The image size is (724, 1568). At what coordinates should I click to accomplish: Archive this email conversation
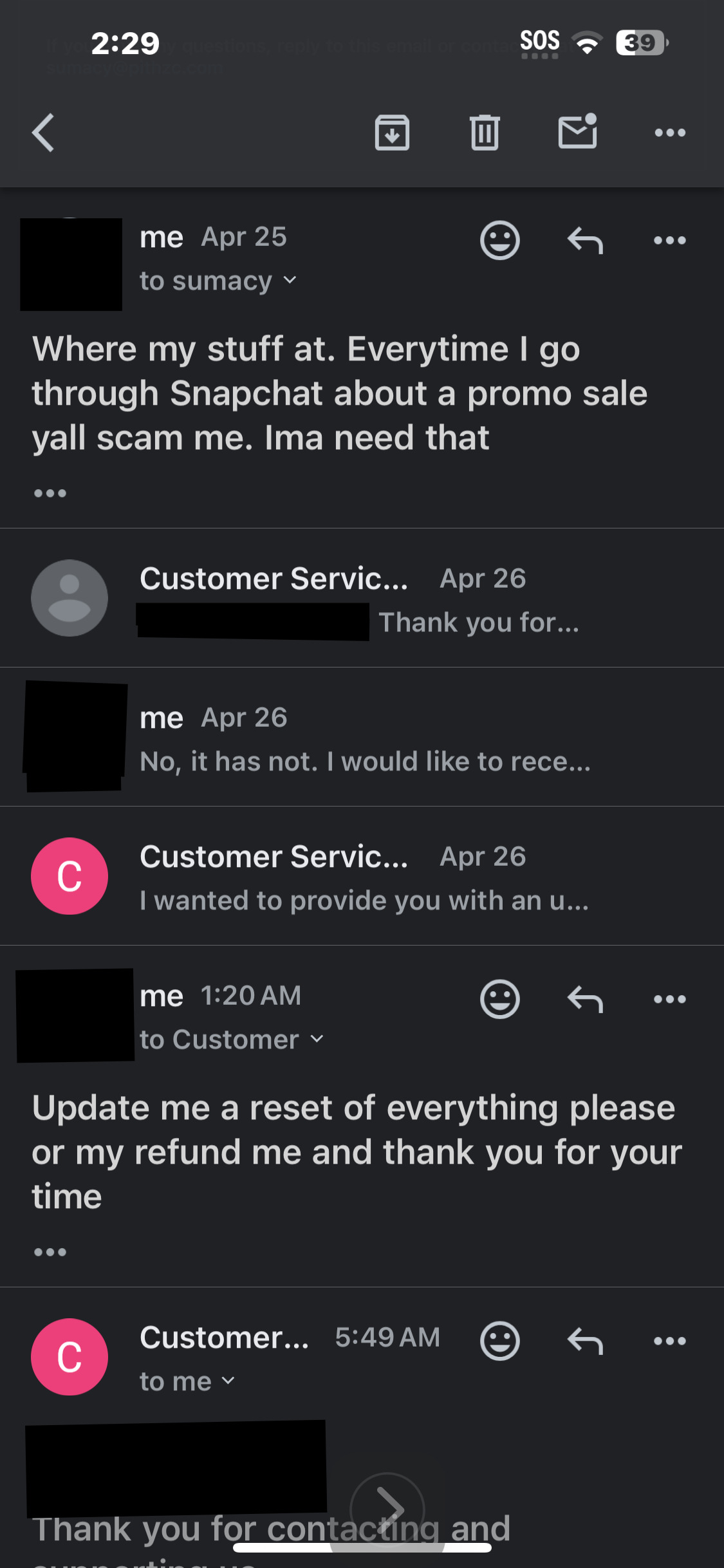pyautogui.click(x=392, y=133)
